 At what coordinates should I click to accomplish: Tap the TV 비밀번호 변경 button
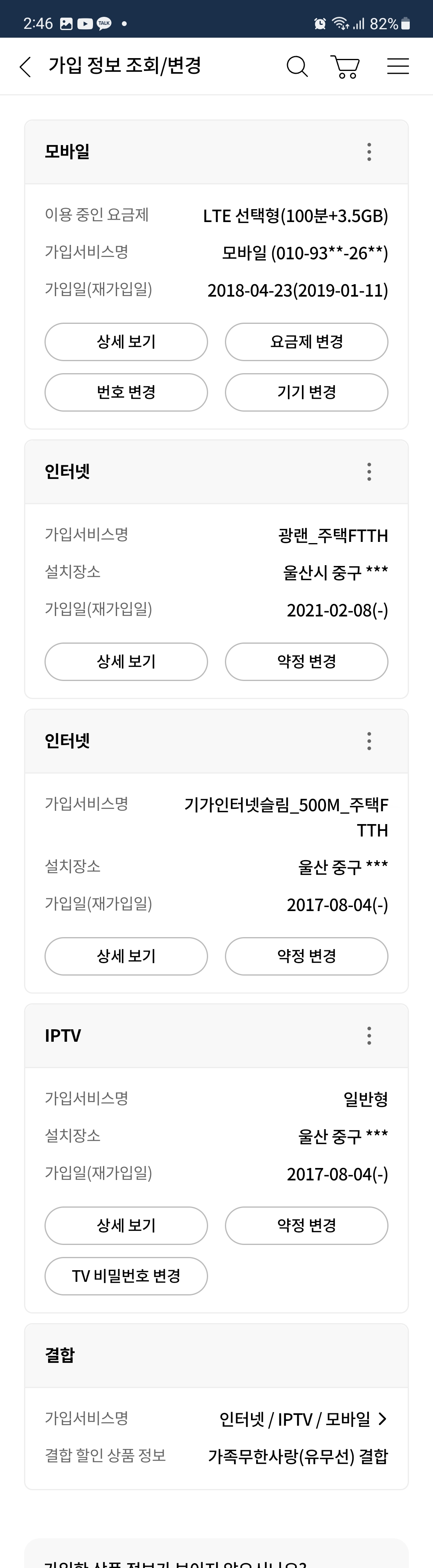[126, 1276]
